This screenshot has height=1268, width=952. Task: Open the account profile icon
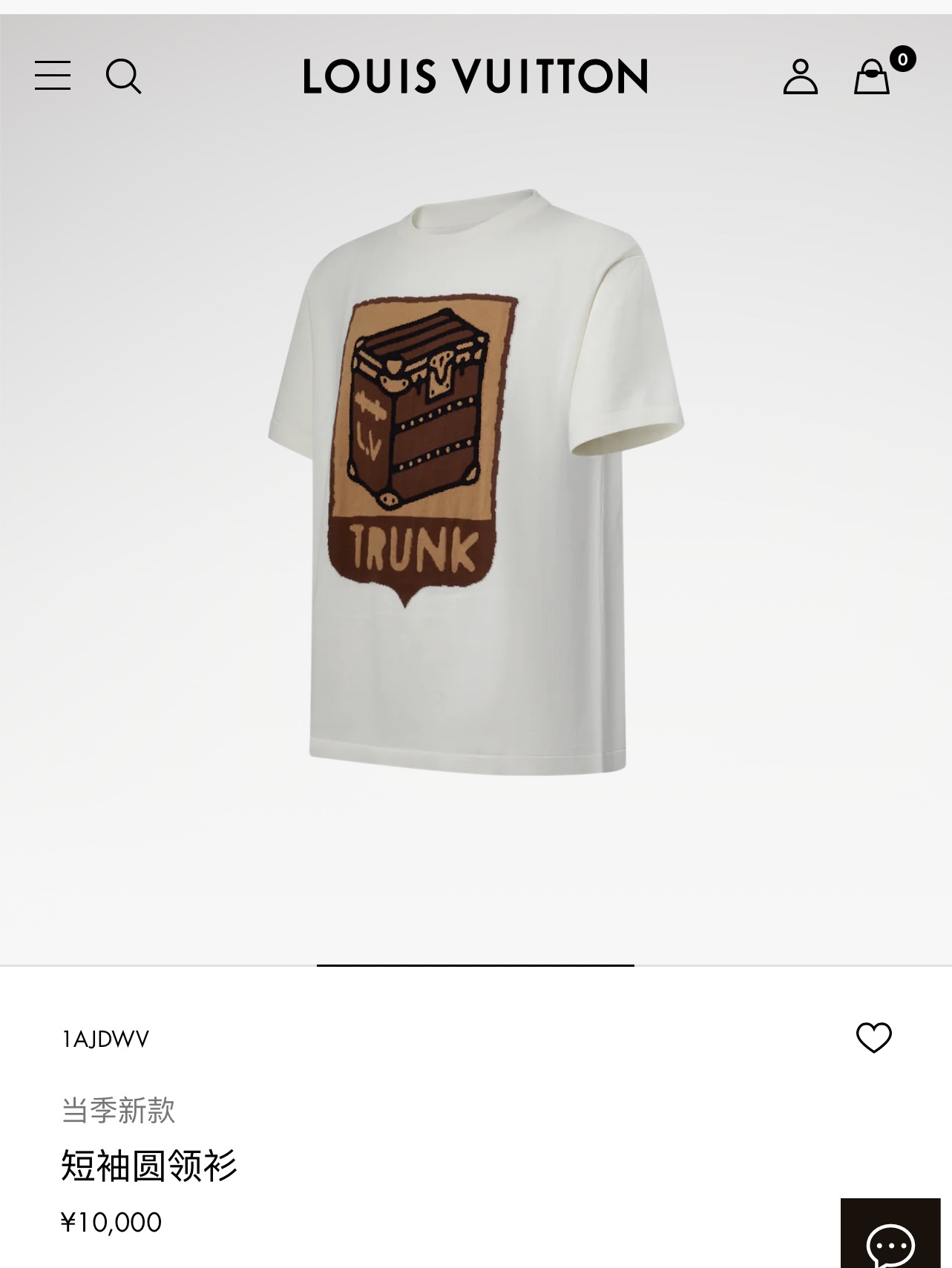(x=800, y=76)
